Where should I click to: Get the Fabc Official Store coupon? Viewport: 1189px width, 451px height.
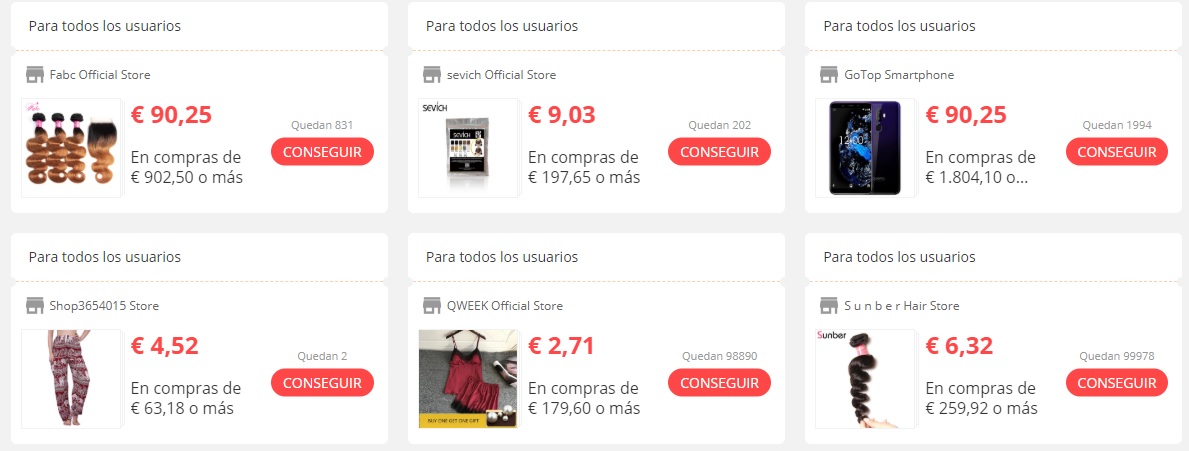pyautogui.click(x=322, y=152)
